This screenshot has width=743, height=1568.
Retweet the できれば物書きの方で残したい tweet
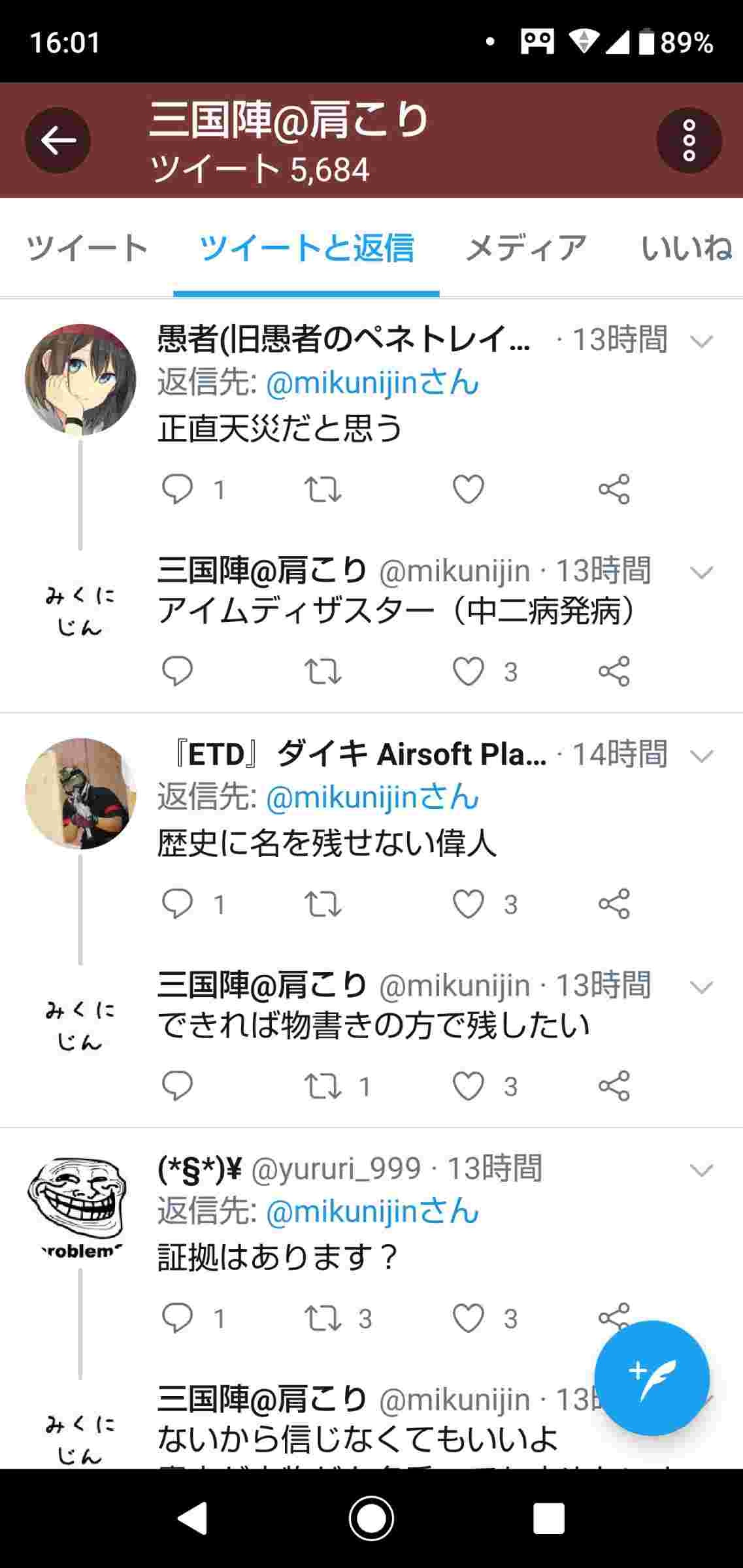[x=323, y=1086]
